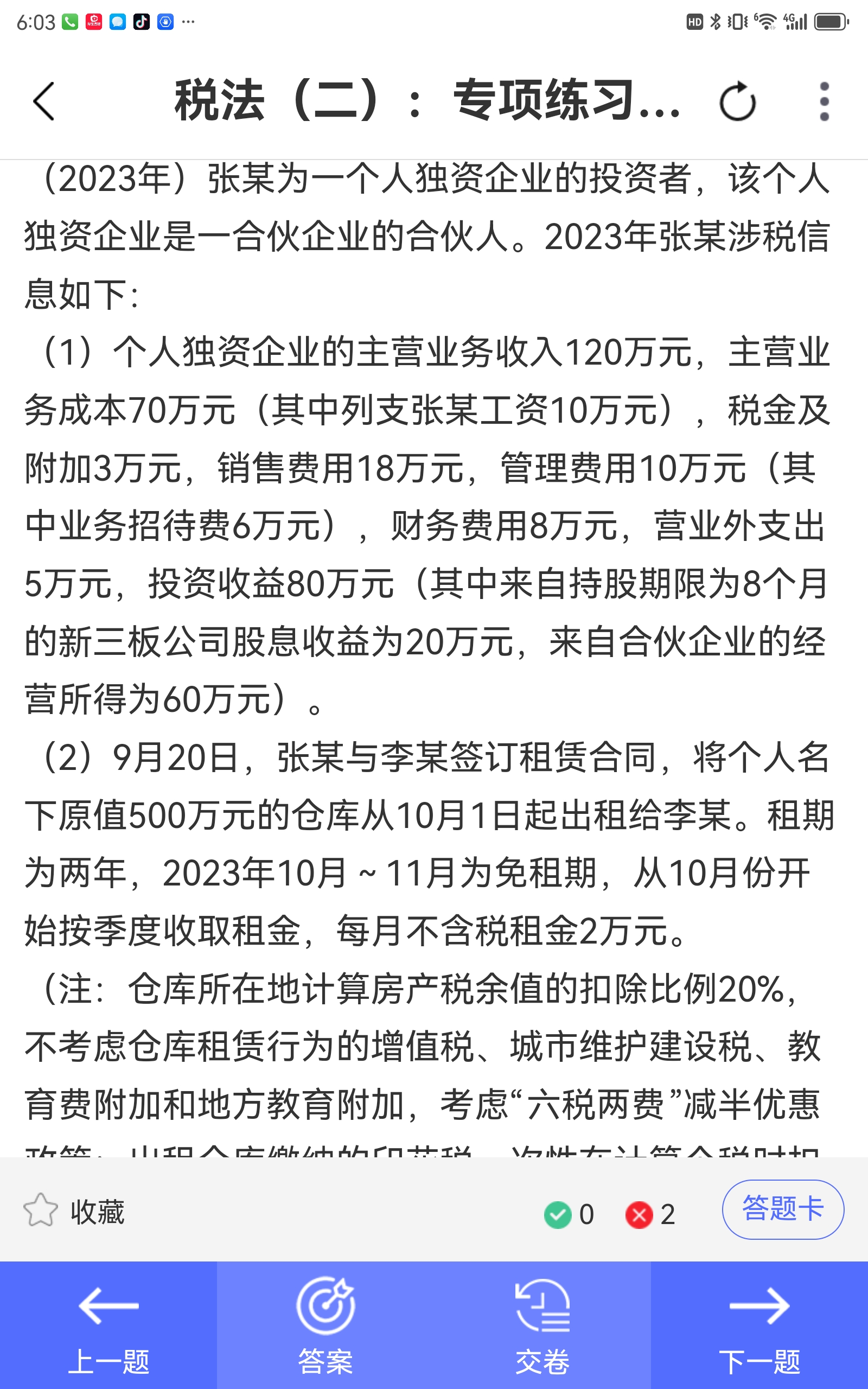Add this question to 收藏 favorites
868x1389 pixels.
(x=74, y=1211)
